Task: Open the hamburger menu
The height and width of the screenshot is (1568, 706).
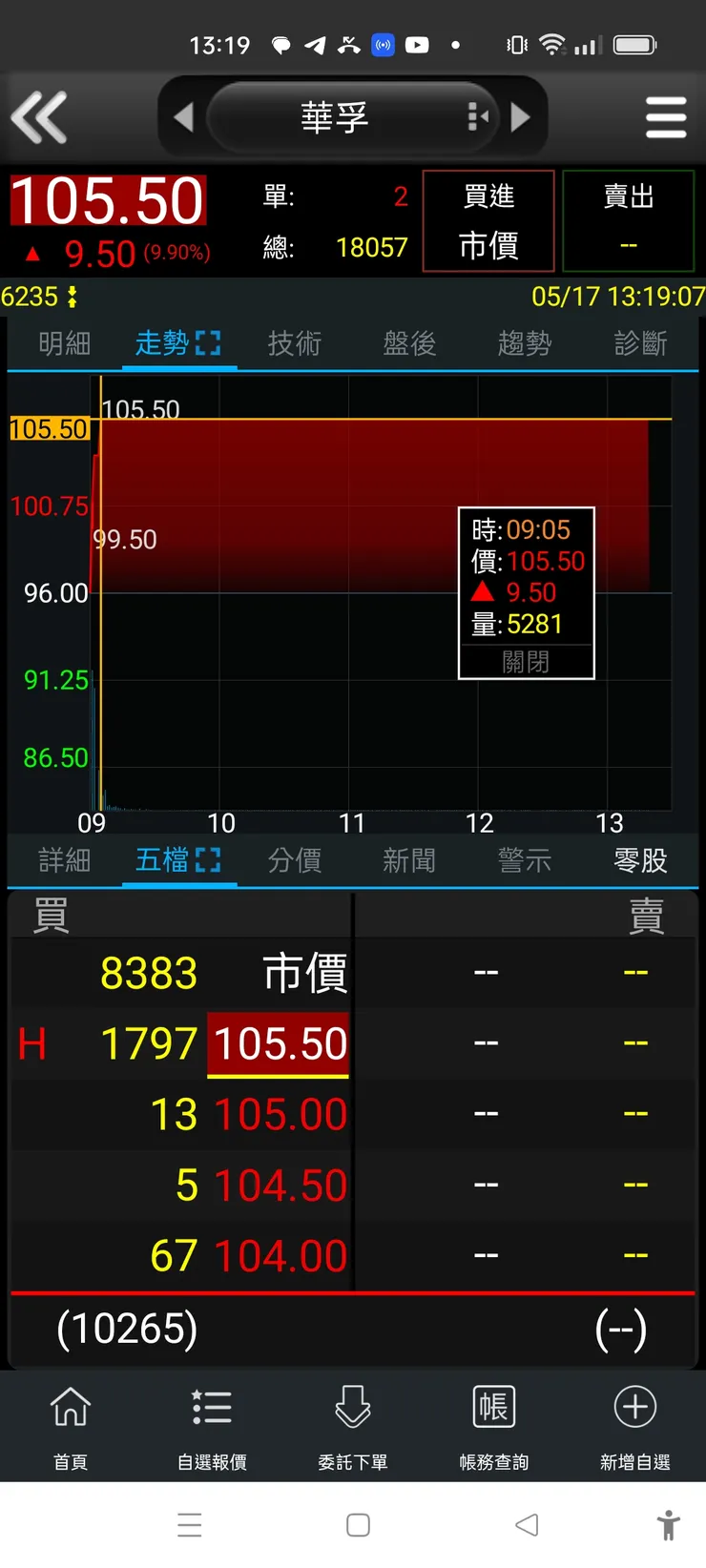Action: pos(665,117)
